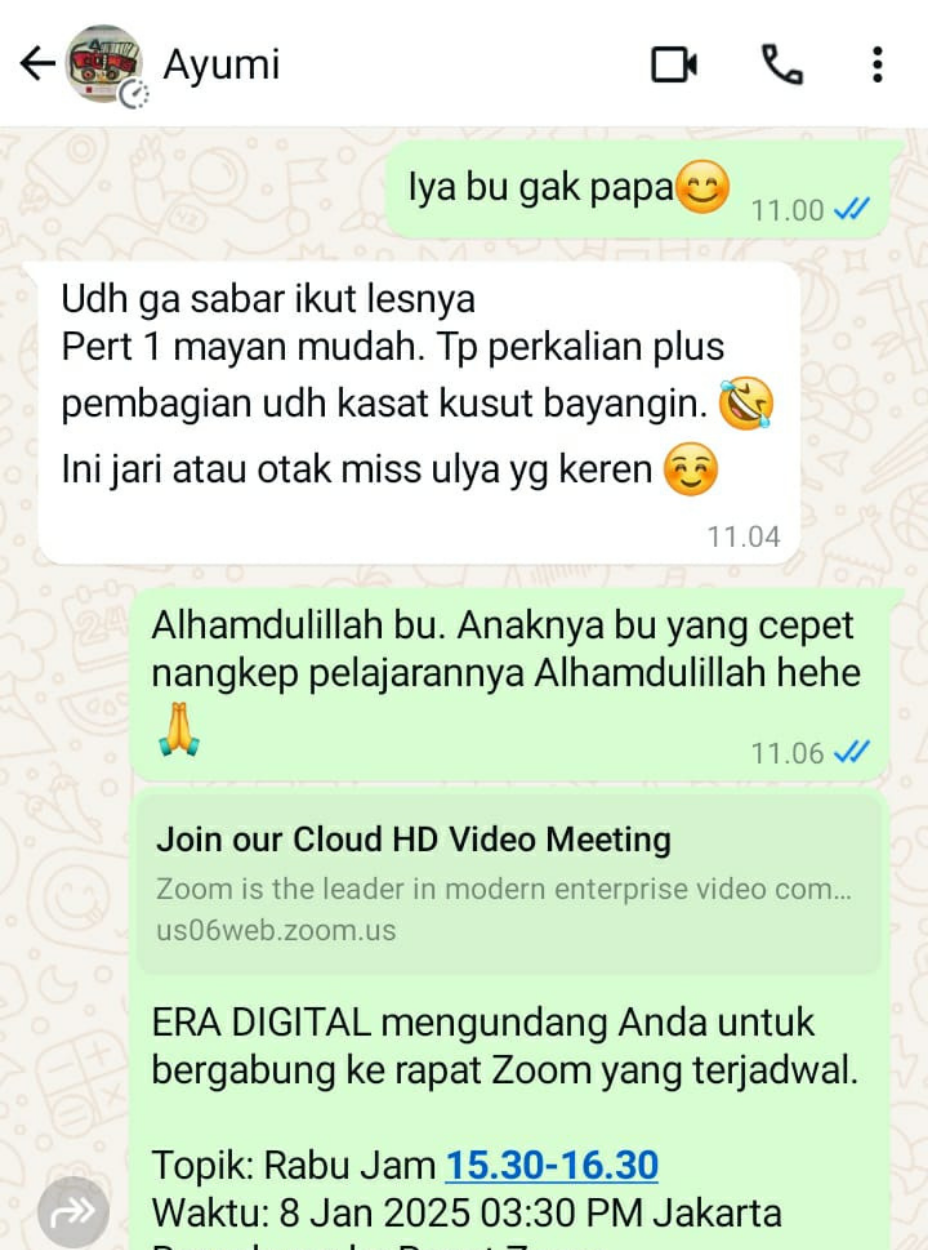Go back to the chat list
This screenshot has width=928, height=1250.
pos(36,65)
